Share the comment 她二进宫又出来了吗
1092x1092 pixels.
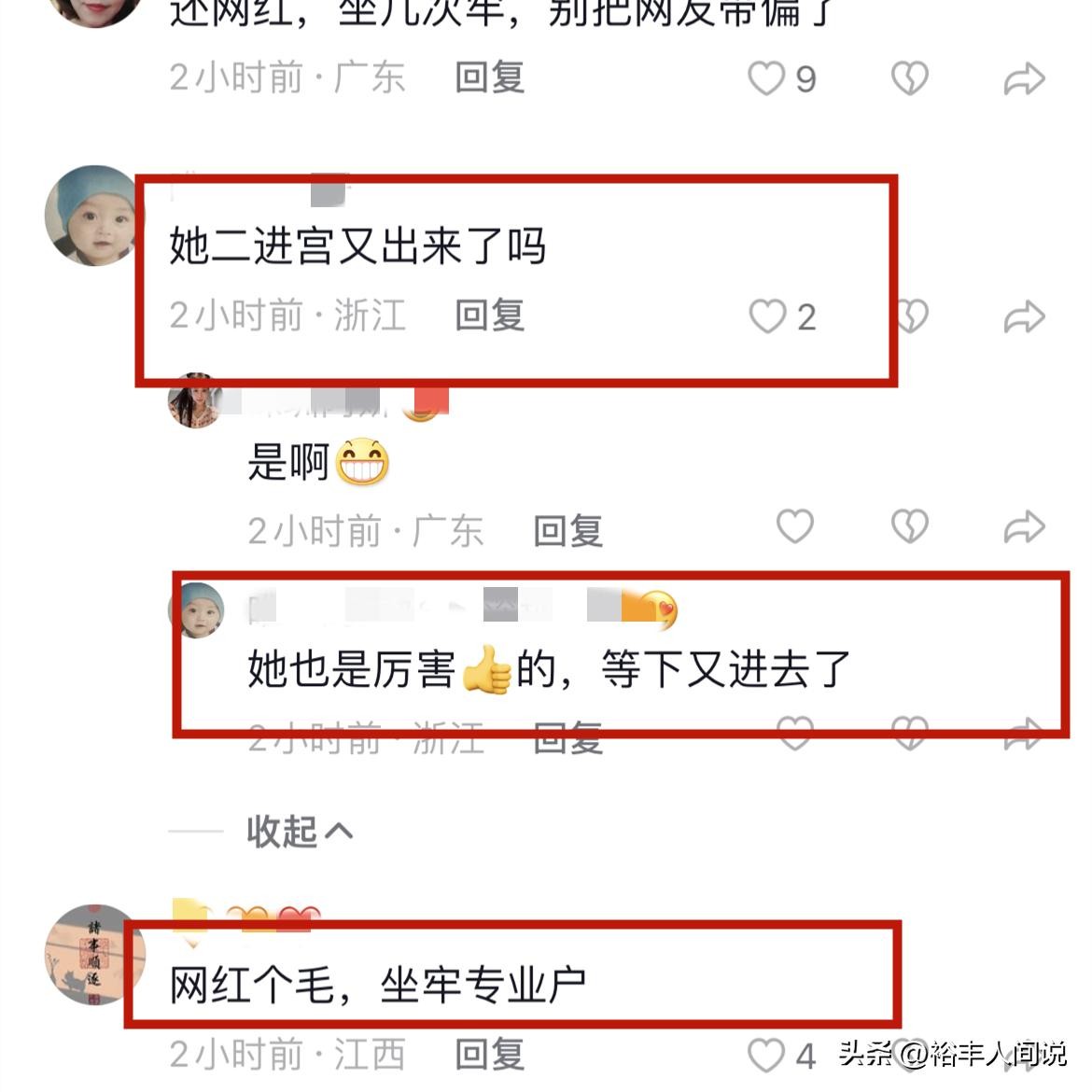[1023, 317]
